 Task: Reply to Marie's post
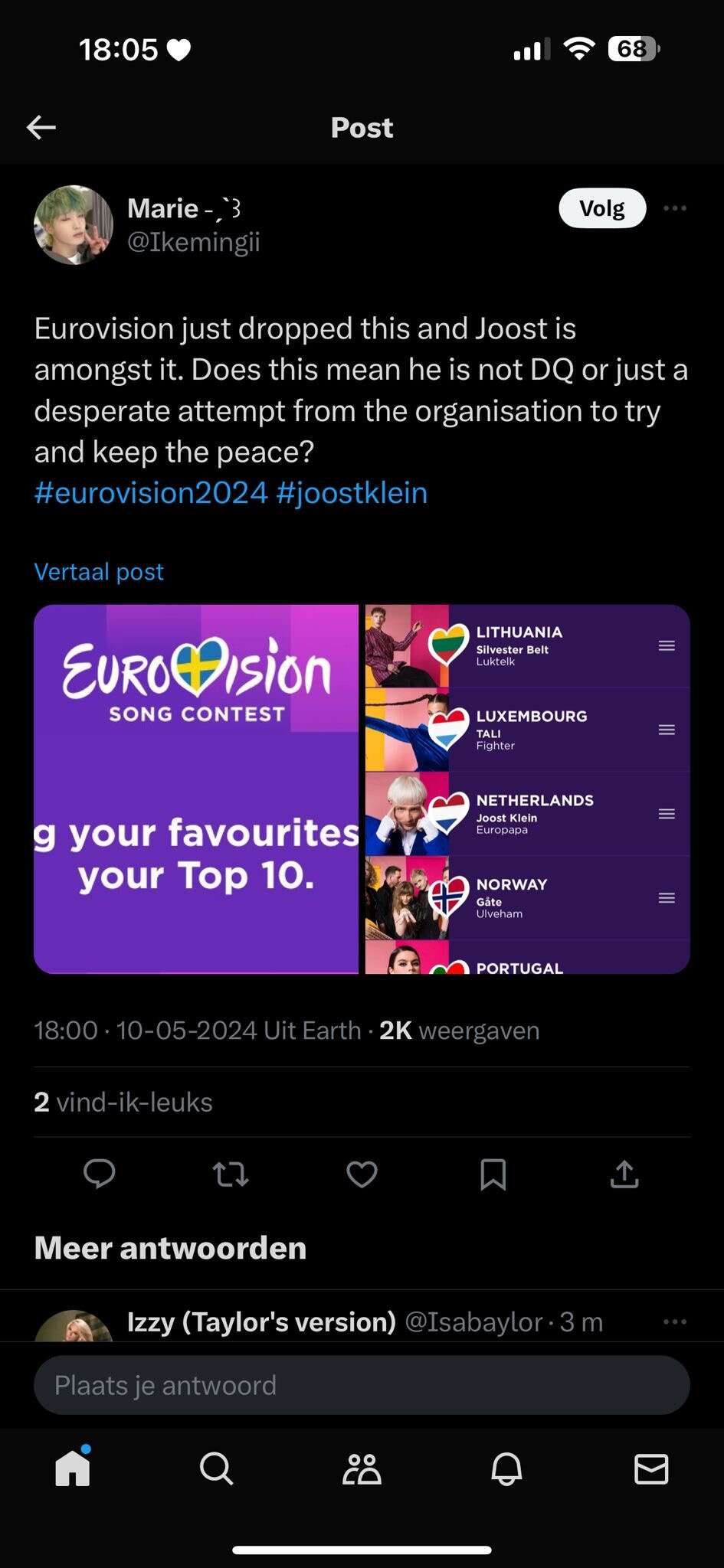tap(99, 1173)
